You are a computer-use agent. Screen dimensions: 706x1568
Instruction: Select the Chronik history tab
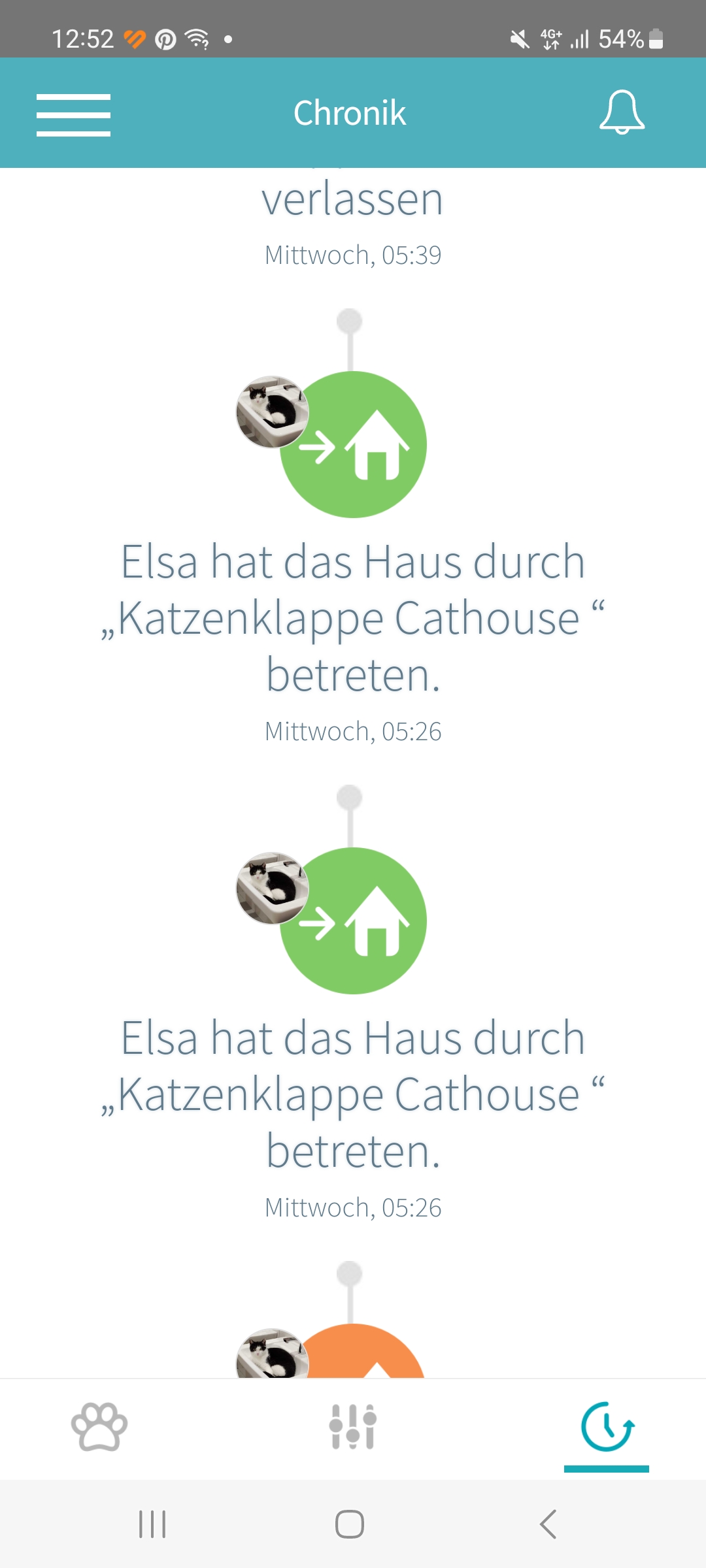pos(607,1427)
